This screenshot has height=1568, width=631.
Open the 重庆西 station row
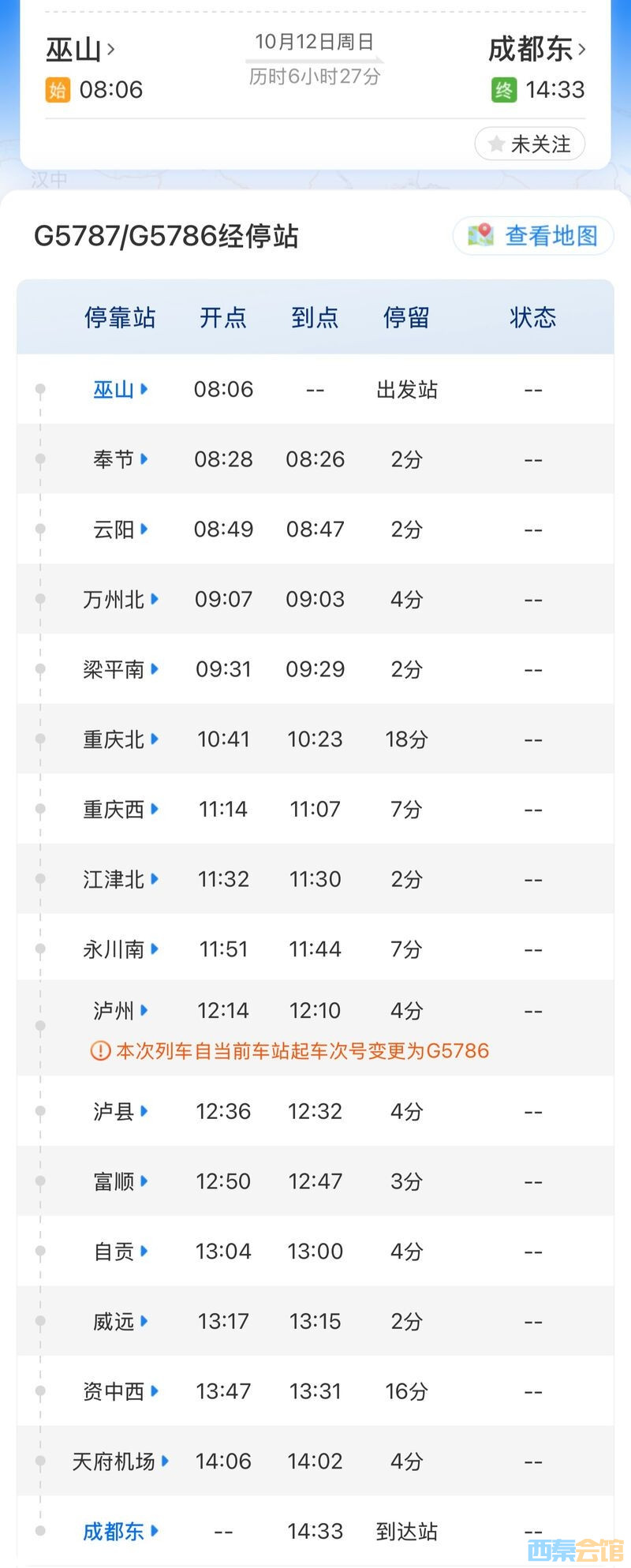pos(120,810)
